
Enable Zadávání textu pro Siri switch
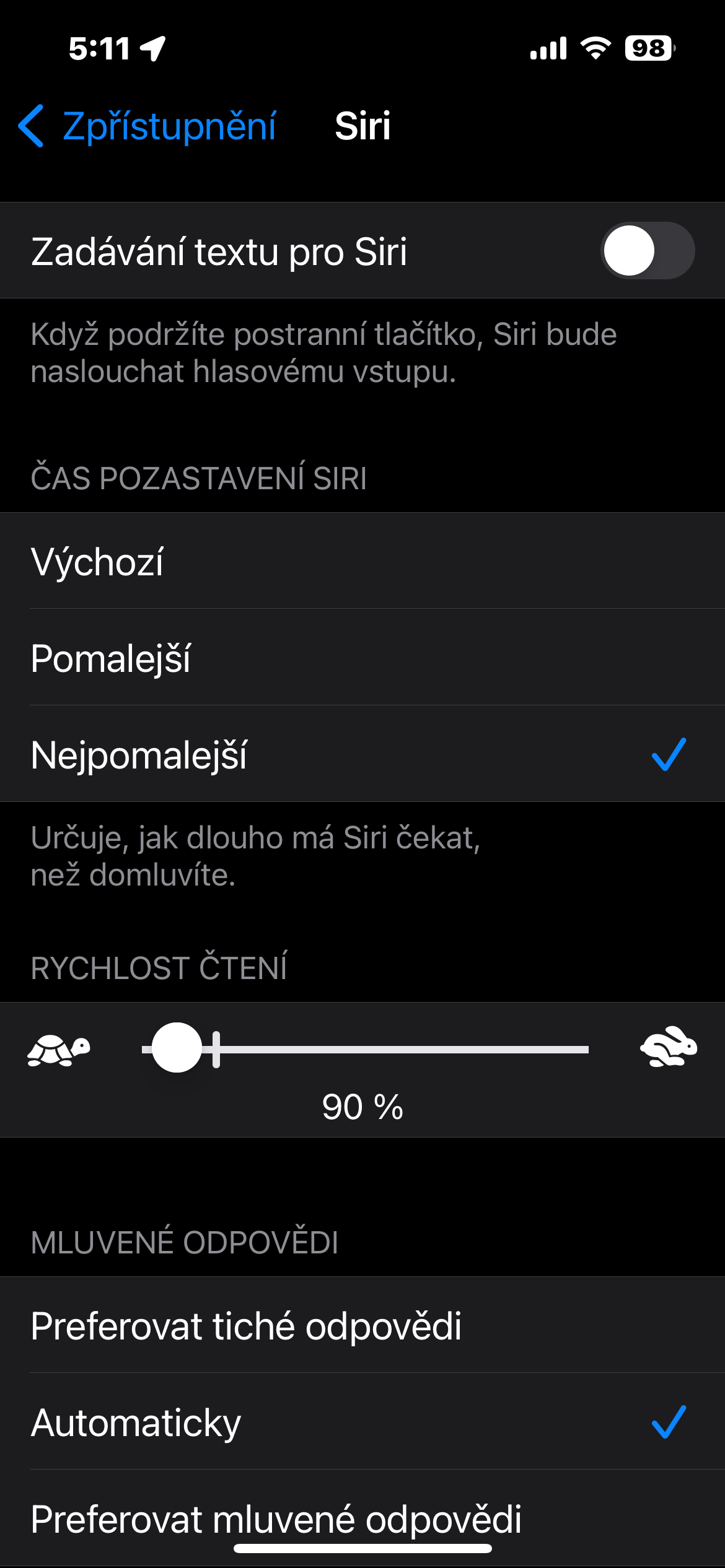[x=647, y=251]
